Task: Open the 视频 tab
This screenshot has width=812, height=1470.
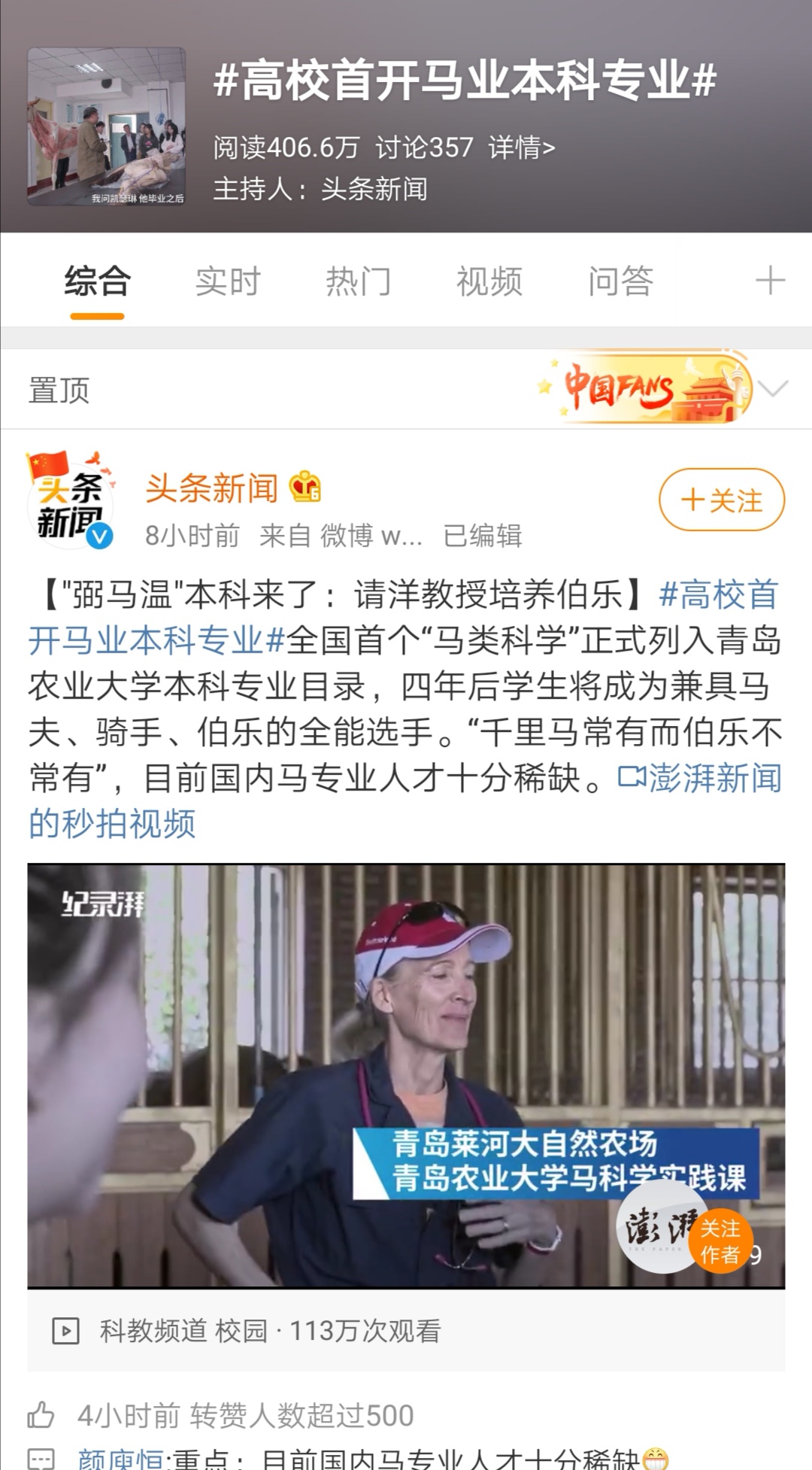Action: pos(489,281)
